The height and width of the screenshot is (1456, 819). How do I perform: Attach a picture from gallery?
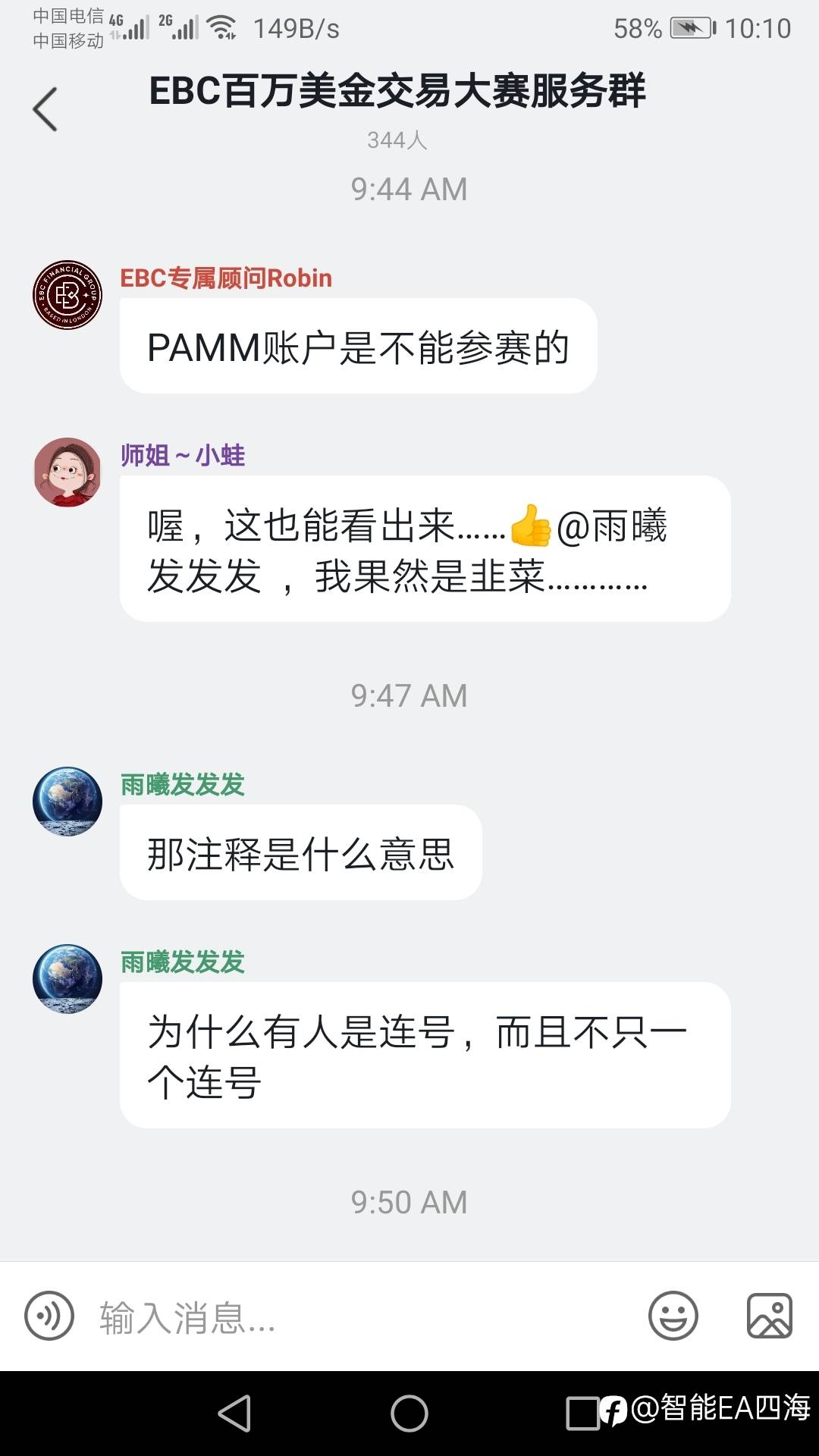coord(769,1316)
